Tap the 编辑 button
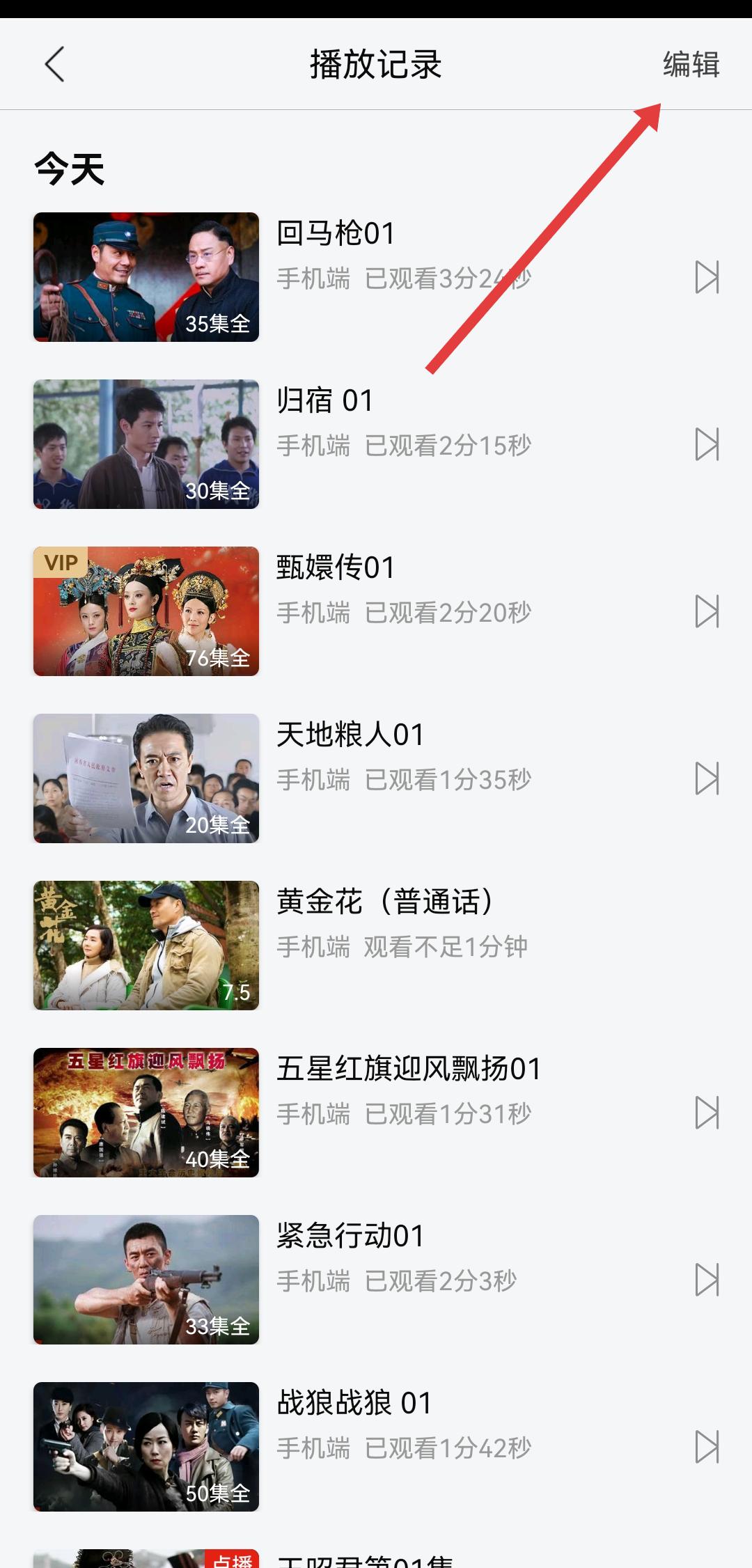 (691, 64)
